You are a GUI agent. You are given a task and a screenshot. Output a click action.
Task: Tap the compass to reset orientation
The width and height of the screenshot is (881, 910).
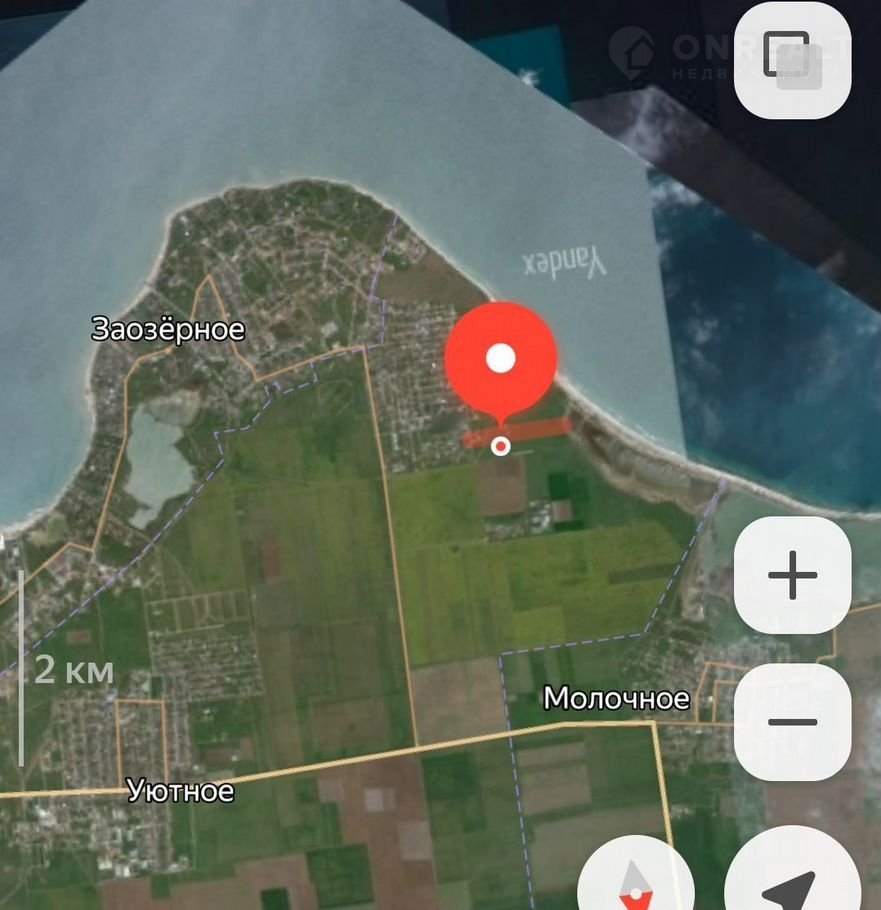tap(636, 880)
